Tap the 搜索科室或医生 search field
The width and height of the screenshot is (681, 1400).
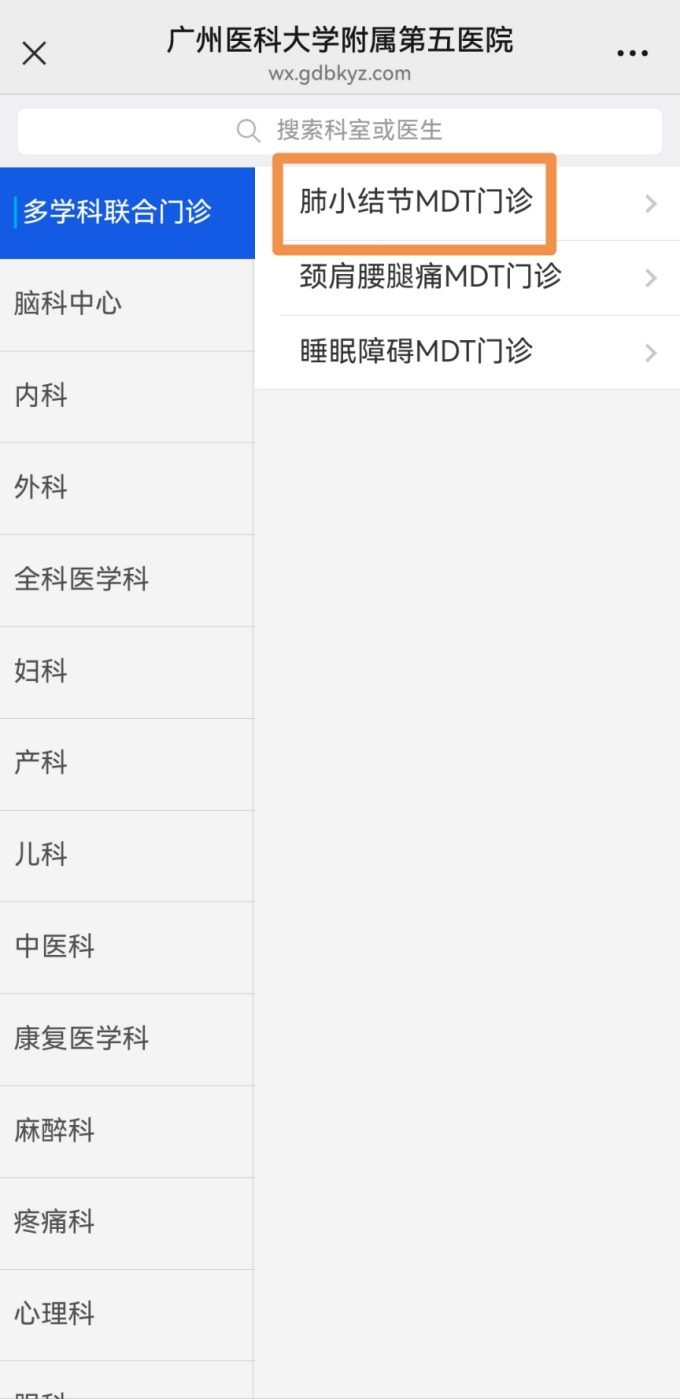pyautogui.click(x=340, y=130)
